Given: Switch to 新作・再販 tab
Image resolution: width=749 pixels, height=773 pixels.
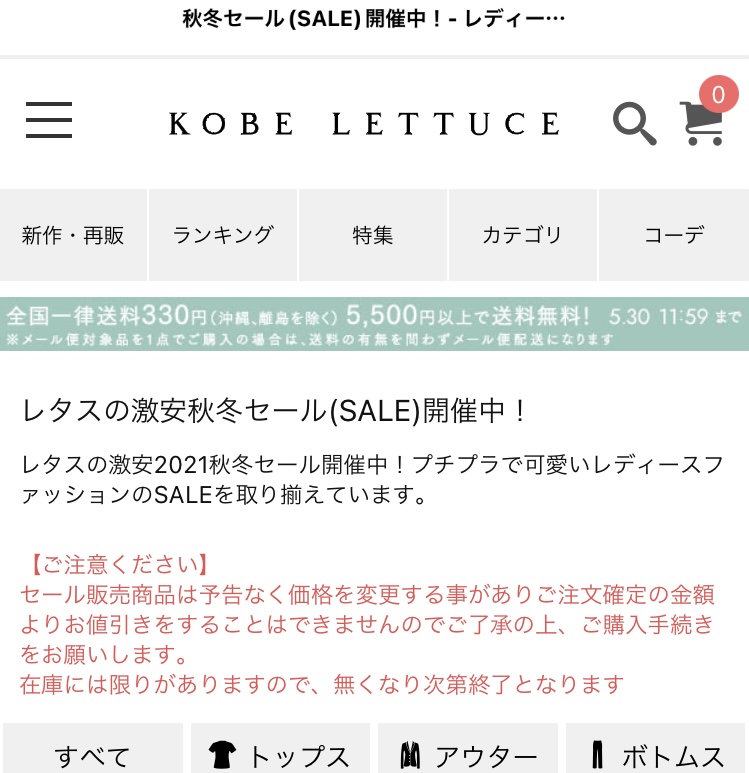Looking at the screenshot, I should (73, 236).
